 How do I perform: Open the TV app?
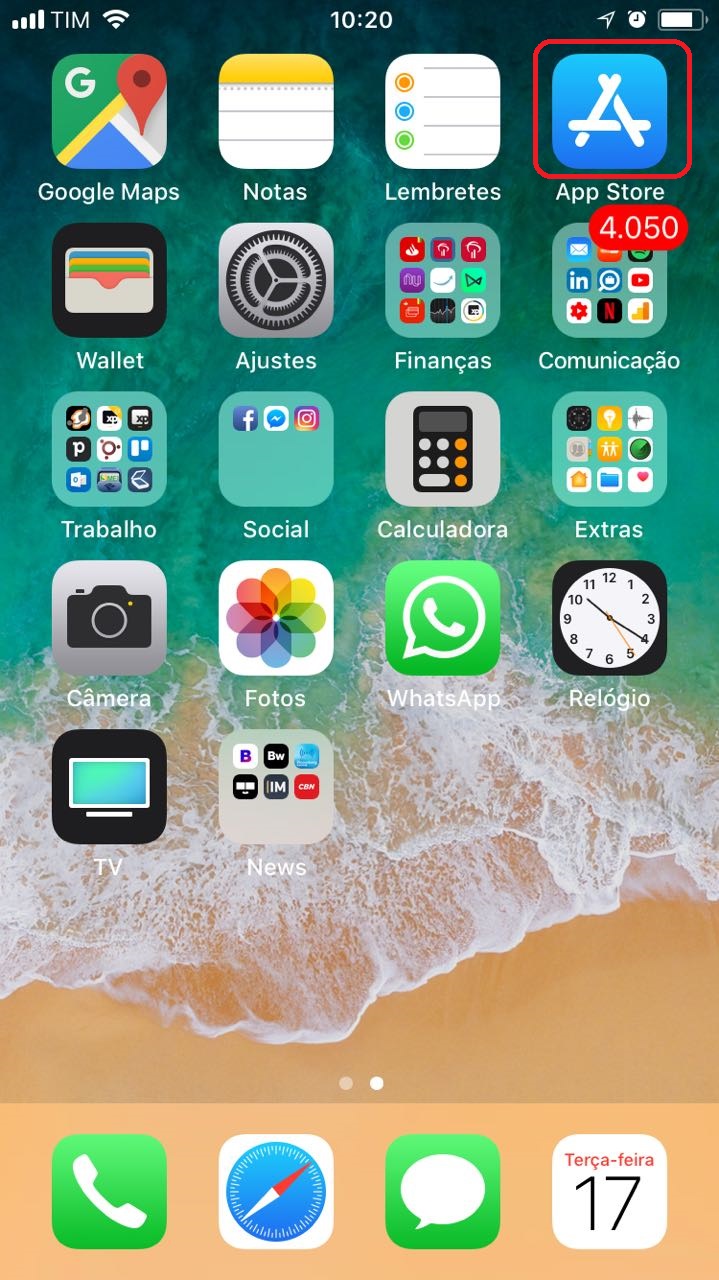pyautogui.click(x=109, y=786)
